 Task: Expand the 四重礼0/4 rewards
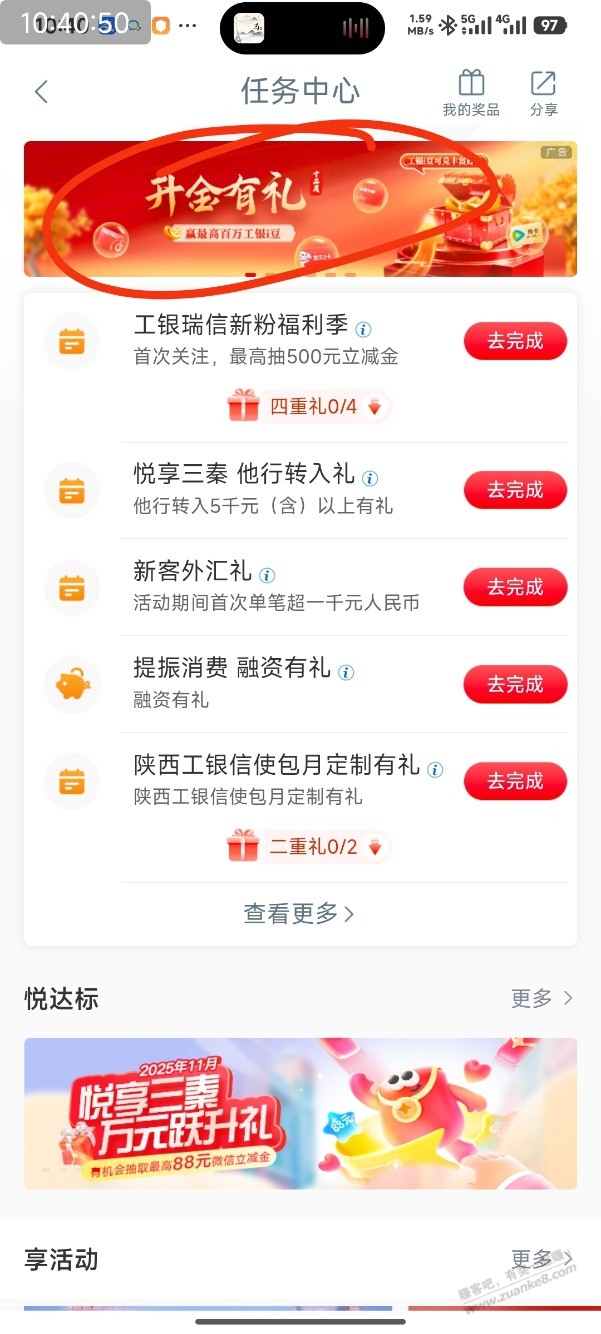[x=308, y=407]
